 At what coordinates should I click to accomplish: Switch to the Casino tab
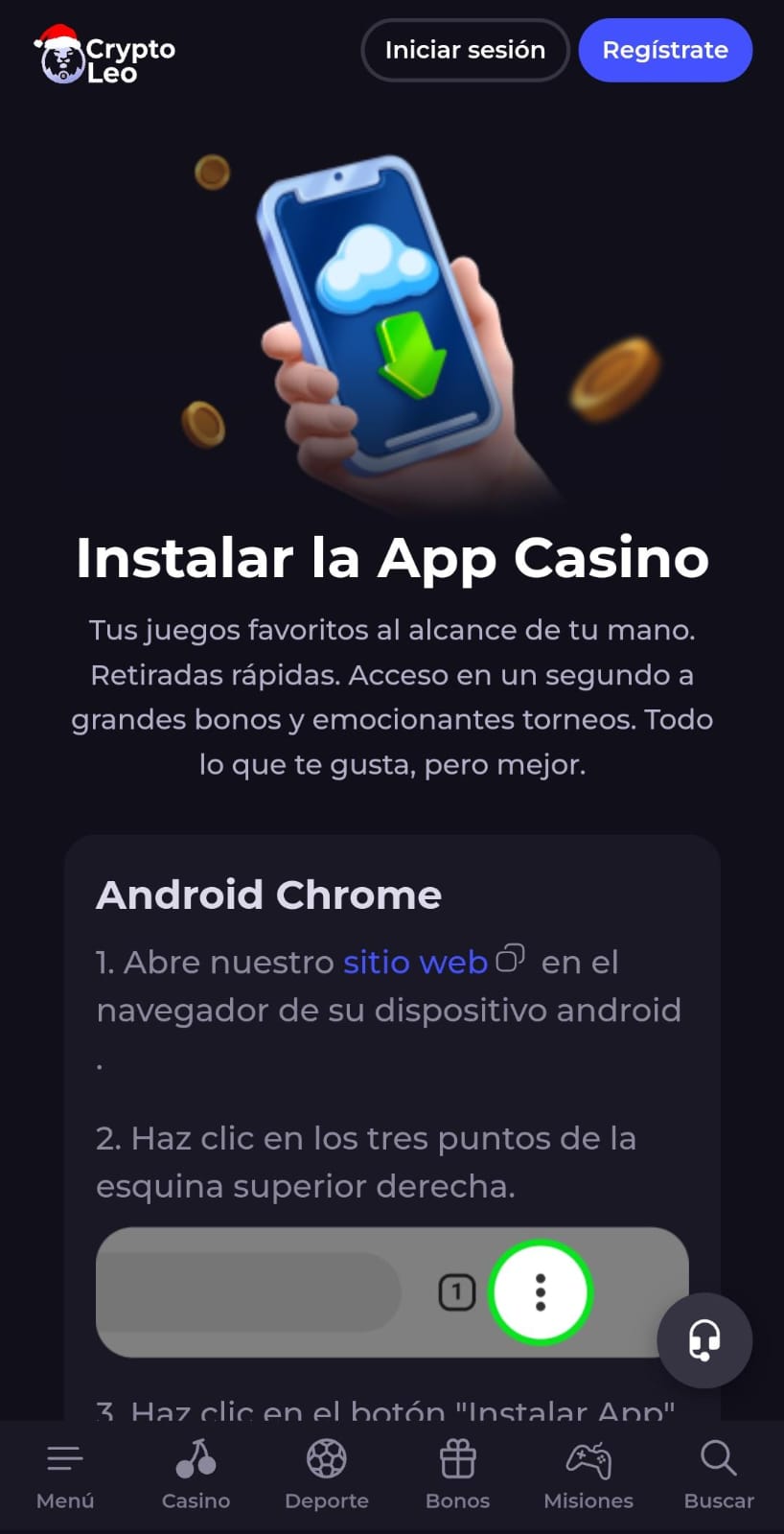[x=196, y=1476]
